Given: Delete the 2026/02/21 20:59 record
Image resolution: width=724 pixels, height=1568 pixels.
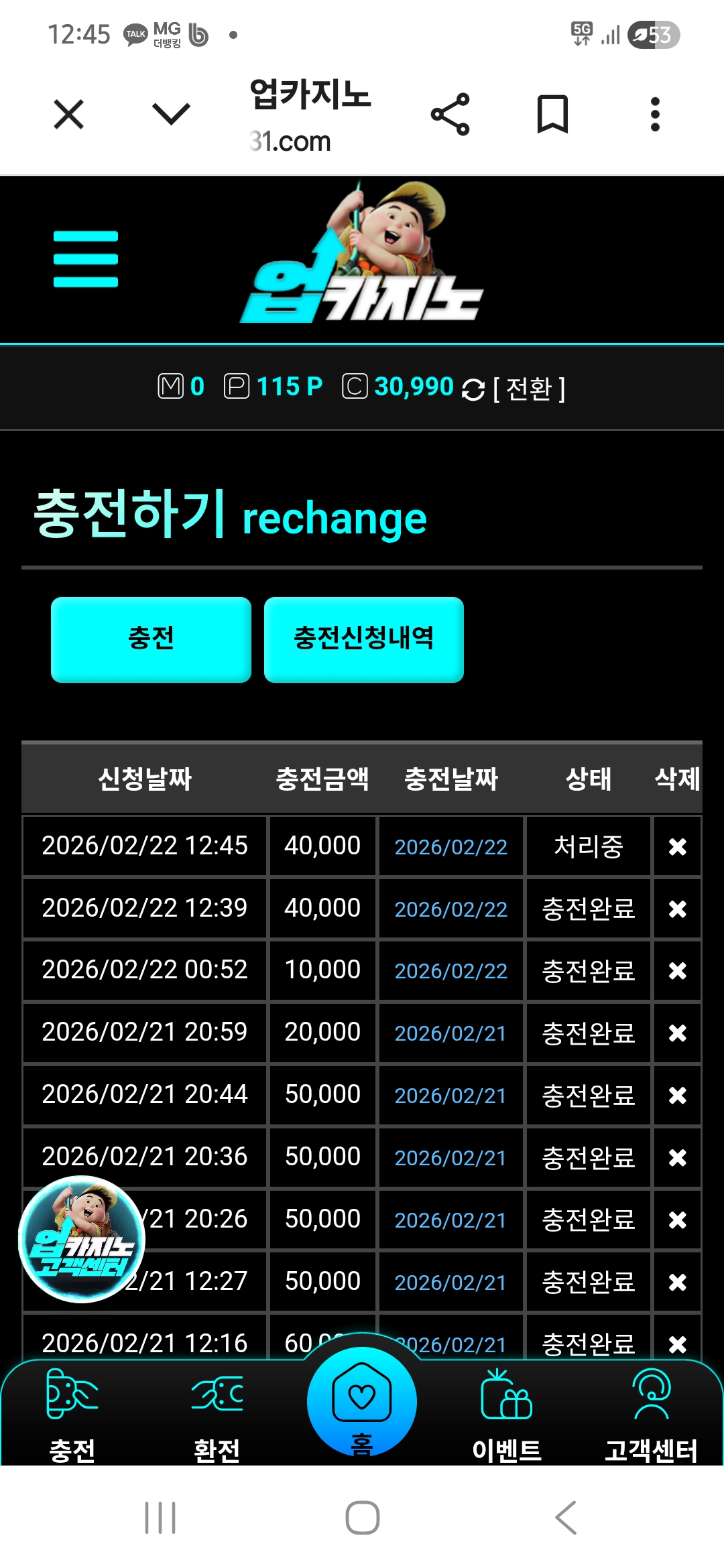Looking at the screenshot, I should (677, 1033).
